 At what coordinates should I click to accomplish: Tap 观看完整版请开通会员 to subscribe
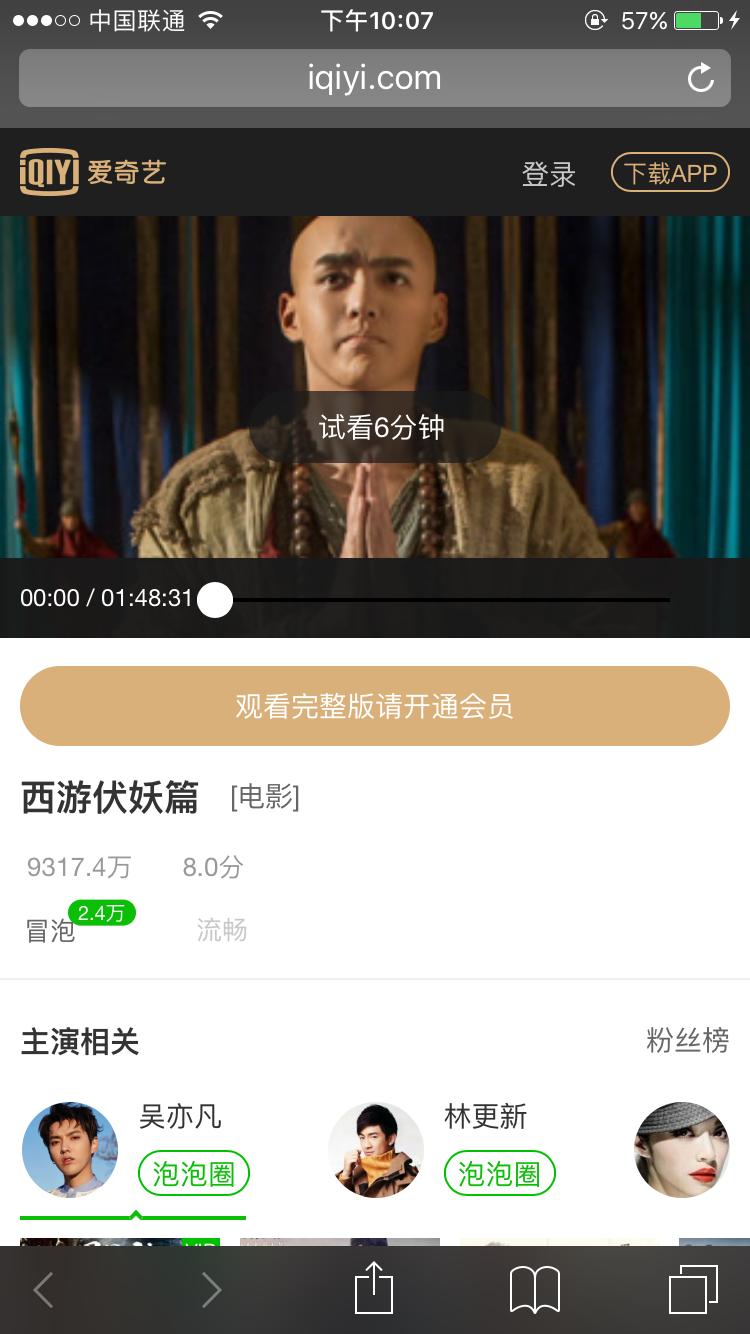(x=375, y=706)
